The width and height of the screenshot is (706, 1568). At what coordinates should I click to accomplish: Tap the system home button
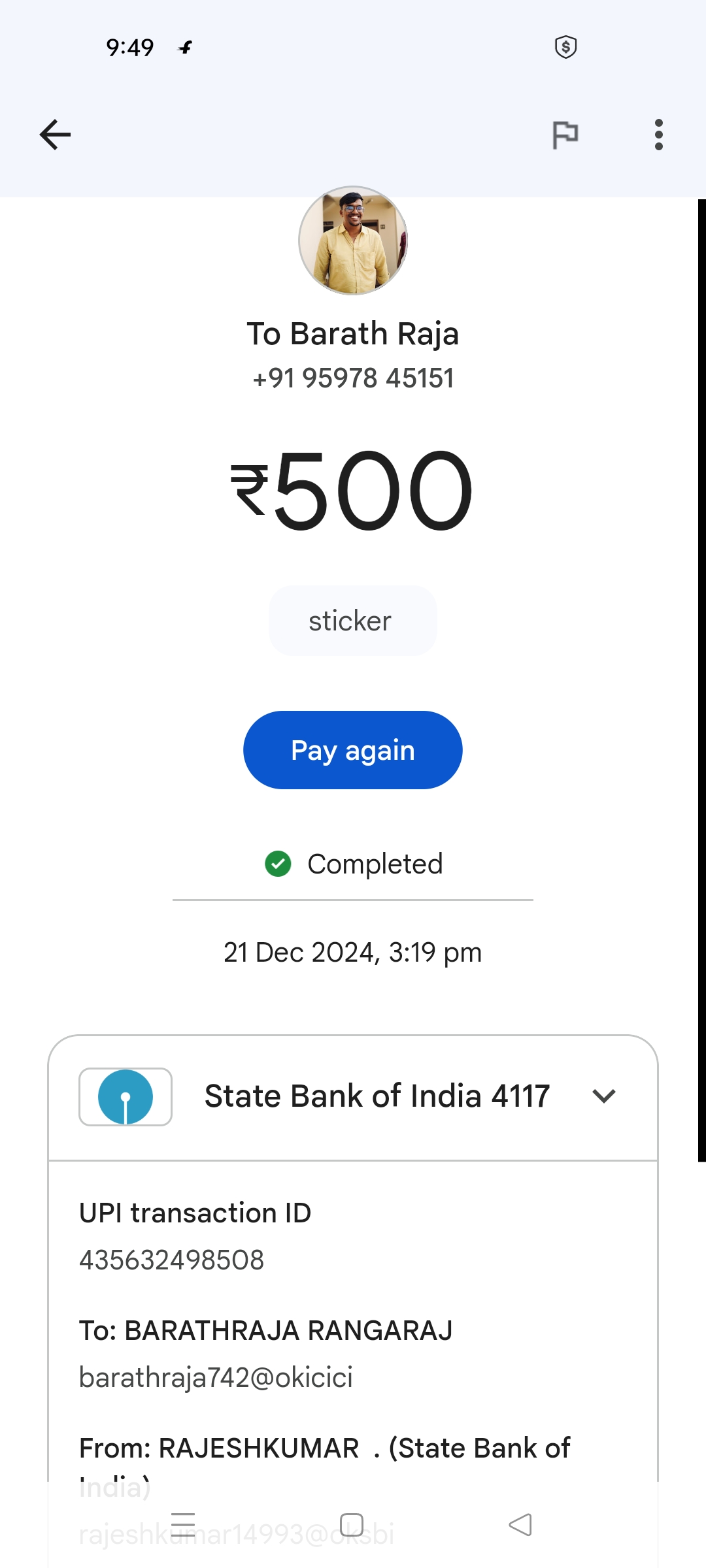tap(352, 1525)
